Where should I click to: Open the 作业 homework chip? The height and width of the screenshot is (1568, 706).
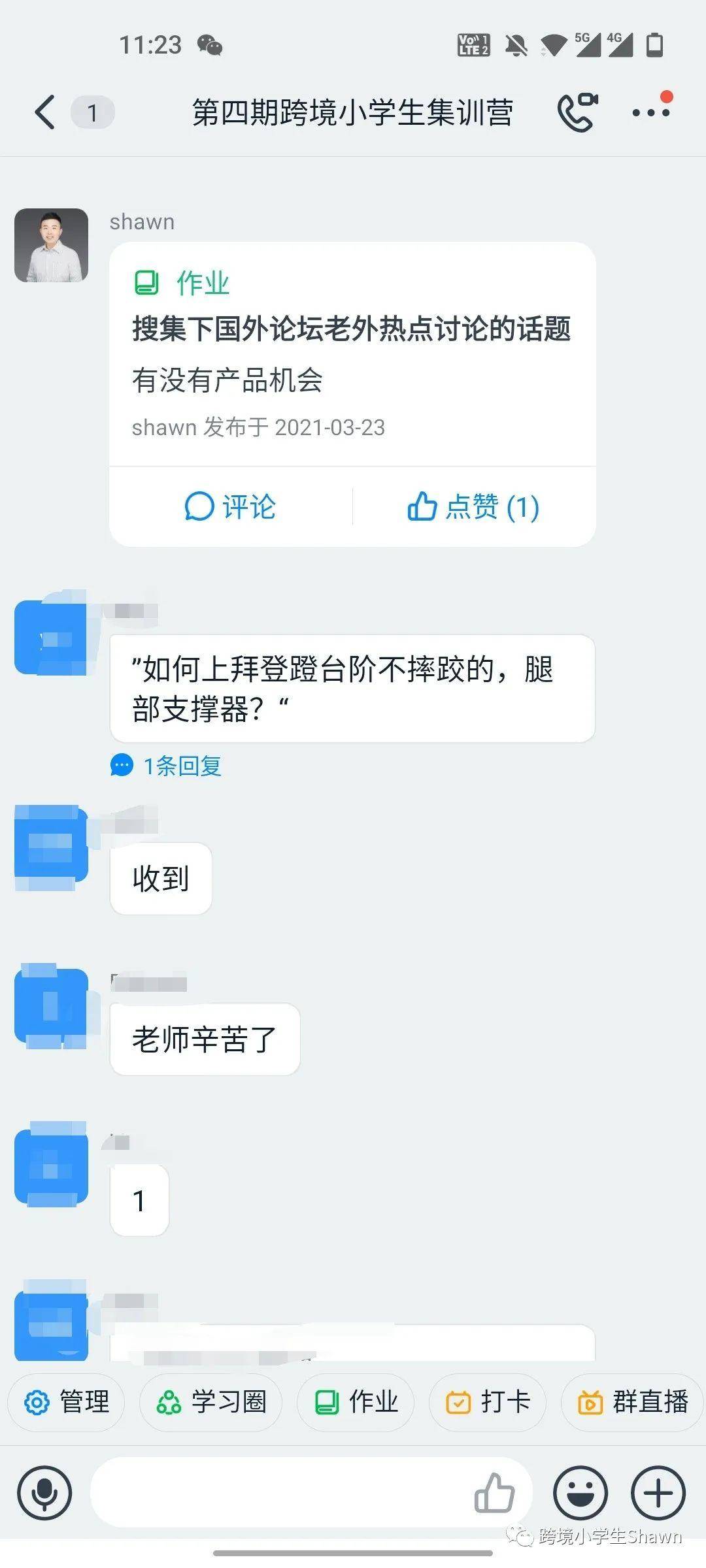pyautogui.click(x=356, y=1402)
